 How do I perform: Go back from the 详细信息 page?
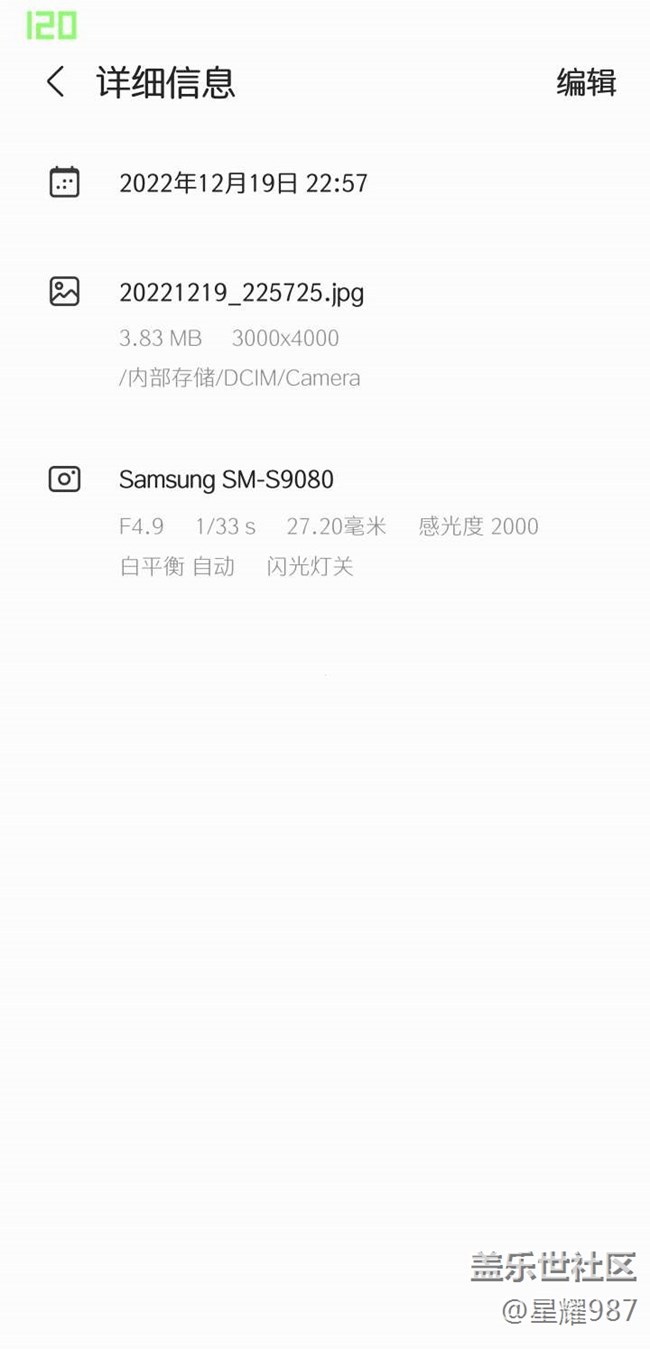(x=56, y=82)
